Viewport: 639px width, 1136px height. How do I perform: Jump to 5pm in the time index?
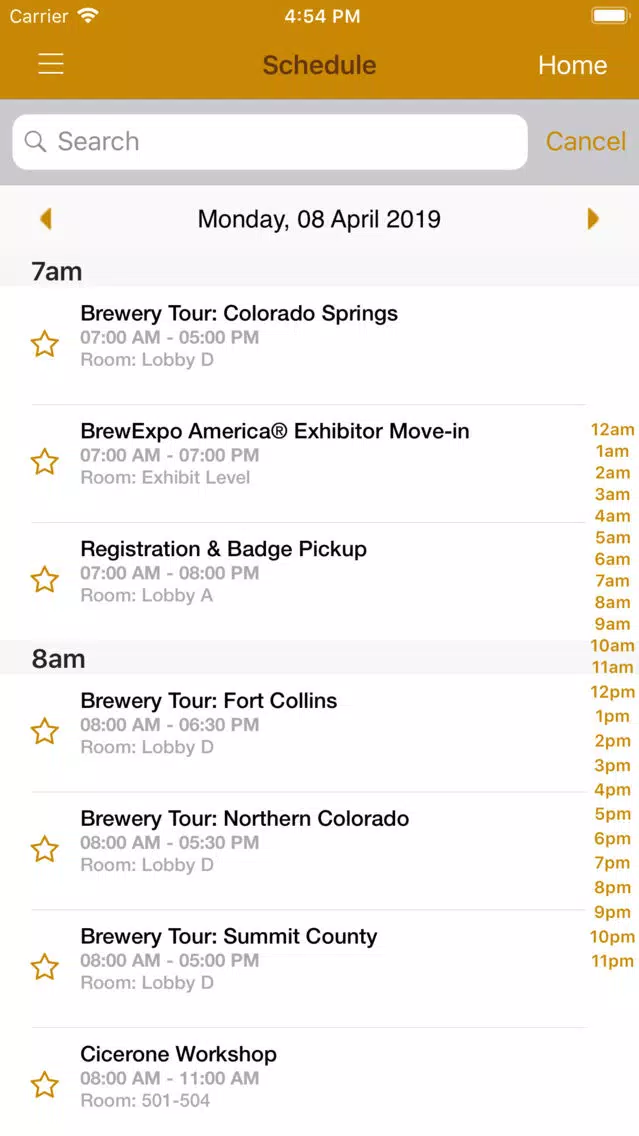coord(612,814)
